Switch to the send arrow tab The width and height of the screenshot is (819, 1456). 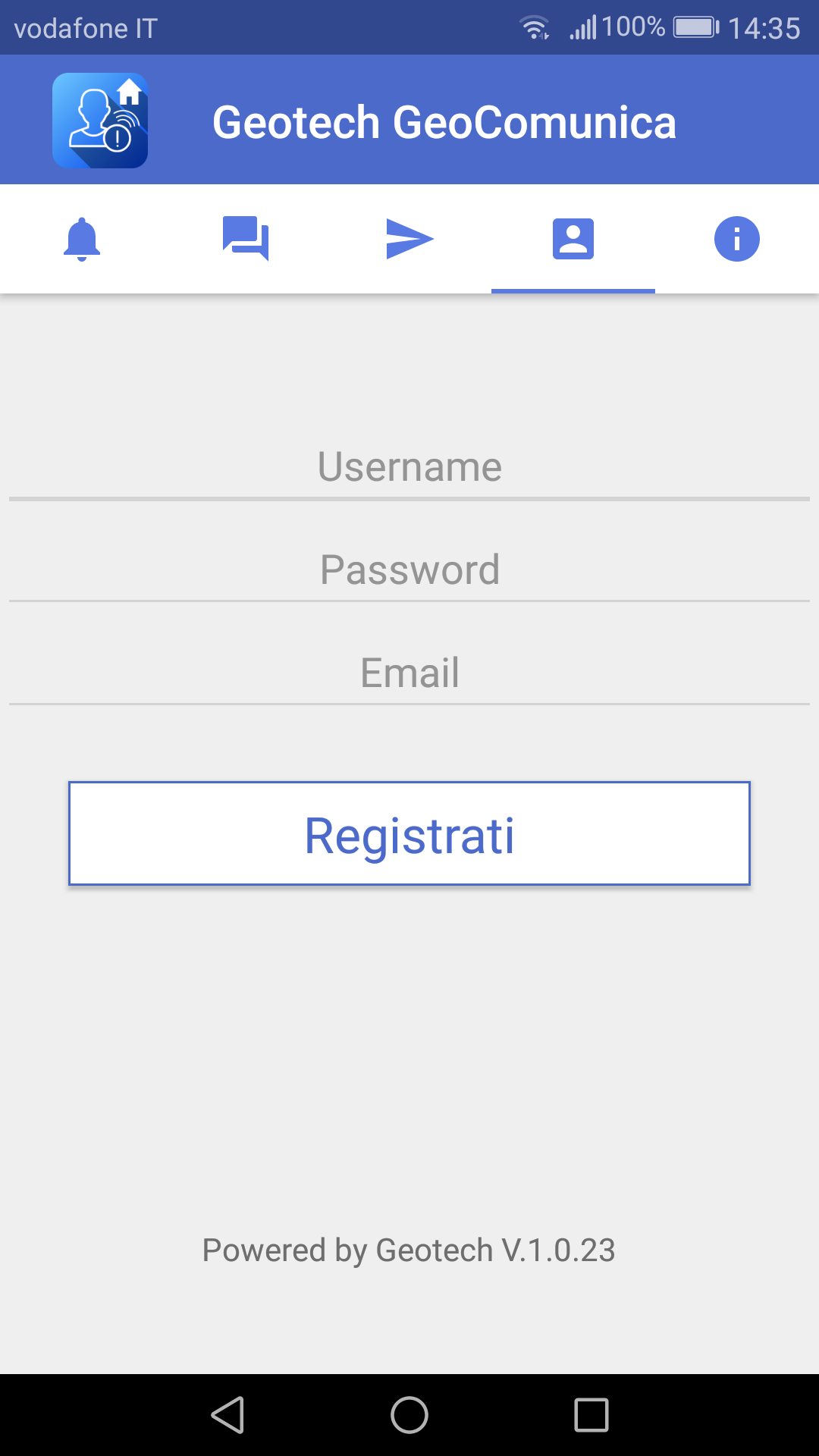click(409, 239)
